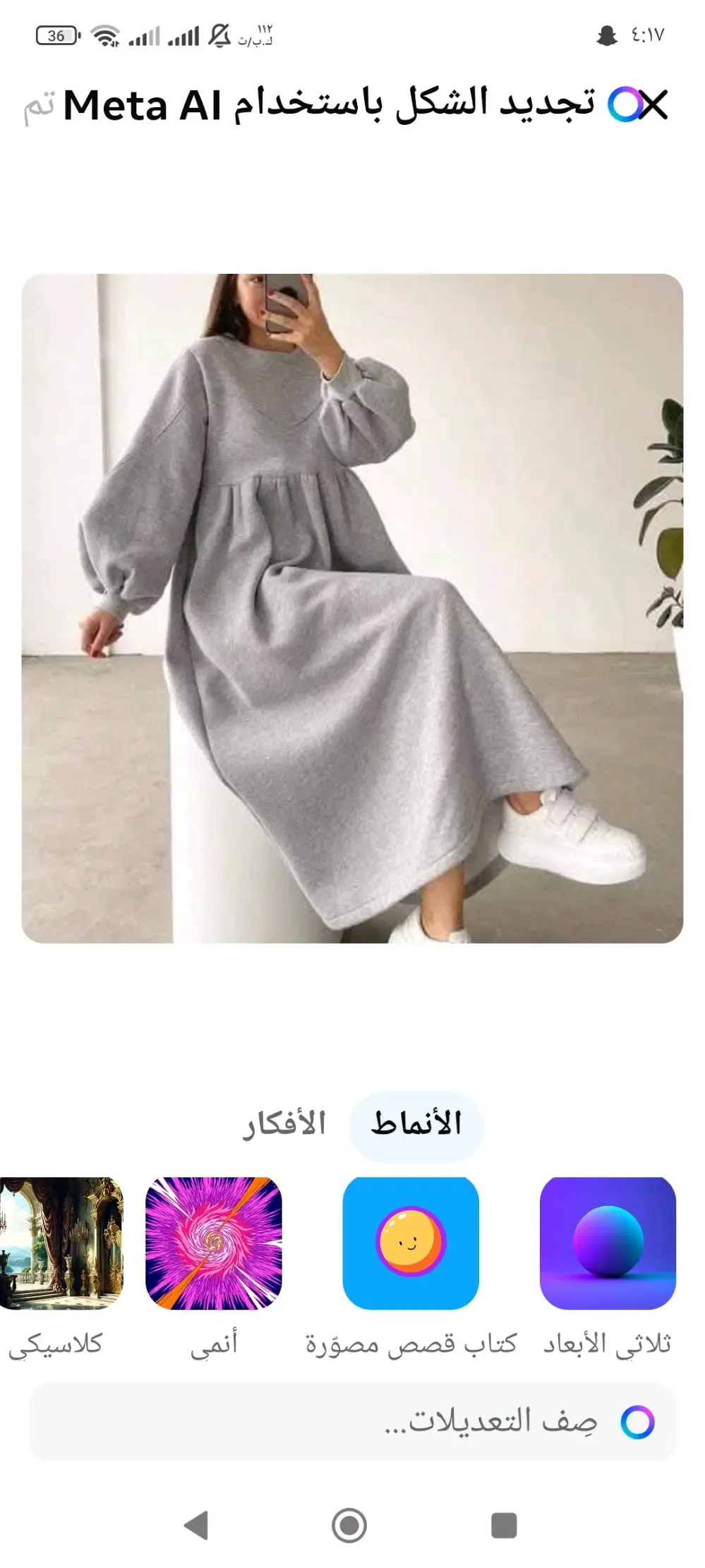Apply the ثلاثي الأبعاد 3D style
The width and height of the screenshot is (705, 1568).
point(609,1245)
